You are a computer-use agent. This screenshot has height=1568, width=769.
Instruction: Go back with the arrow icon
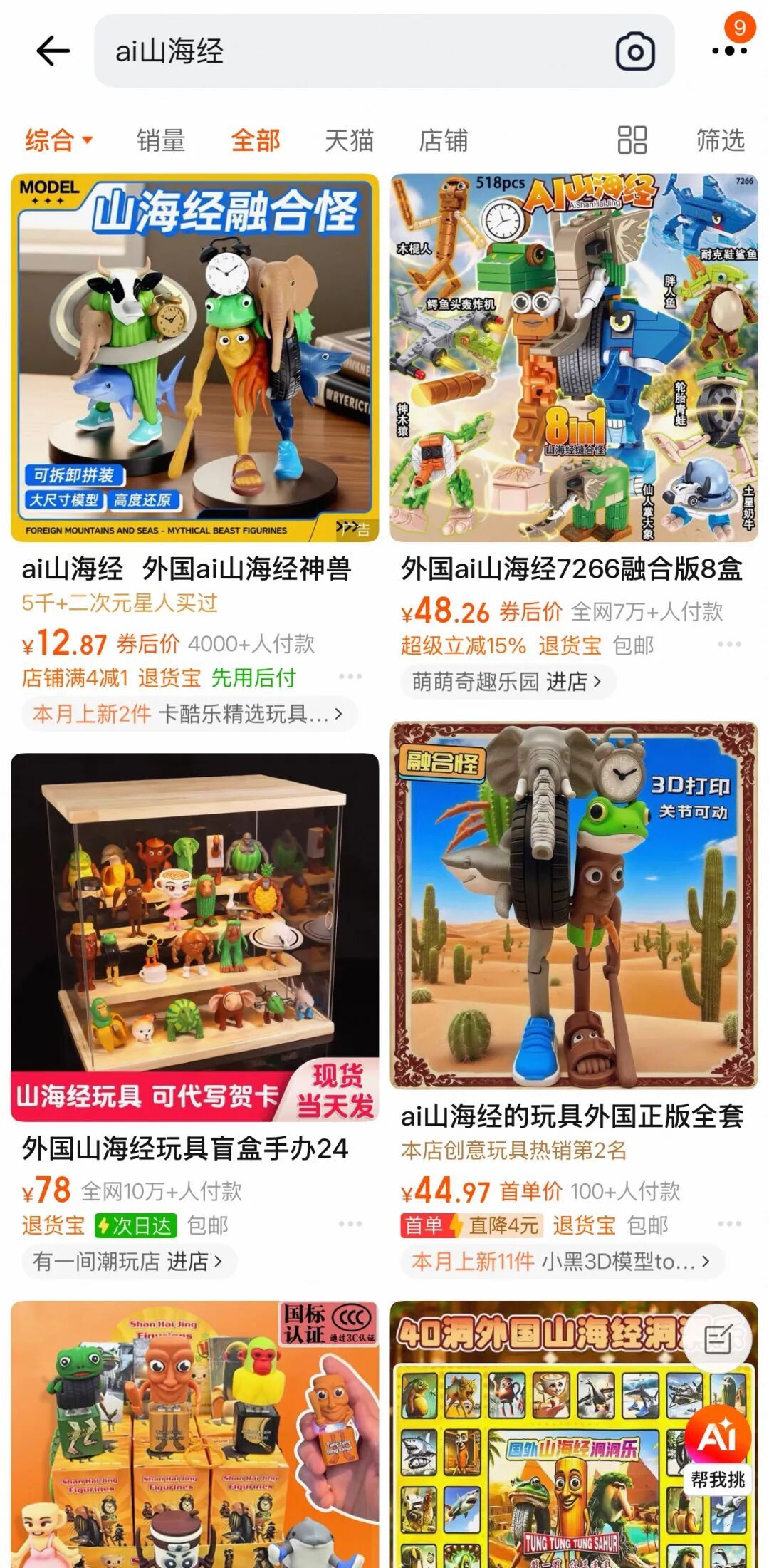[53, 51]
